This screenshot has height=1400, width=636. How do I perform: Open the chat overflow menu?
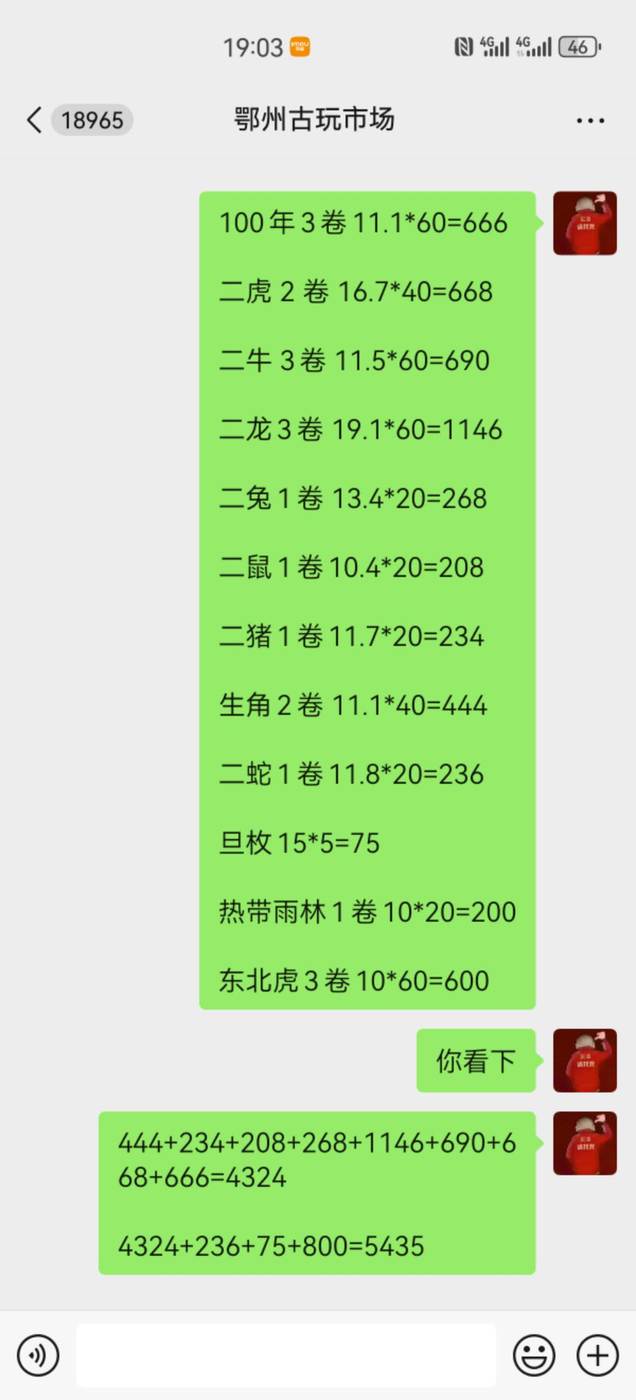click(x=590, y=121)
